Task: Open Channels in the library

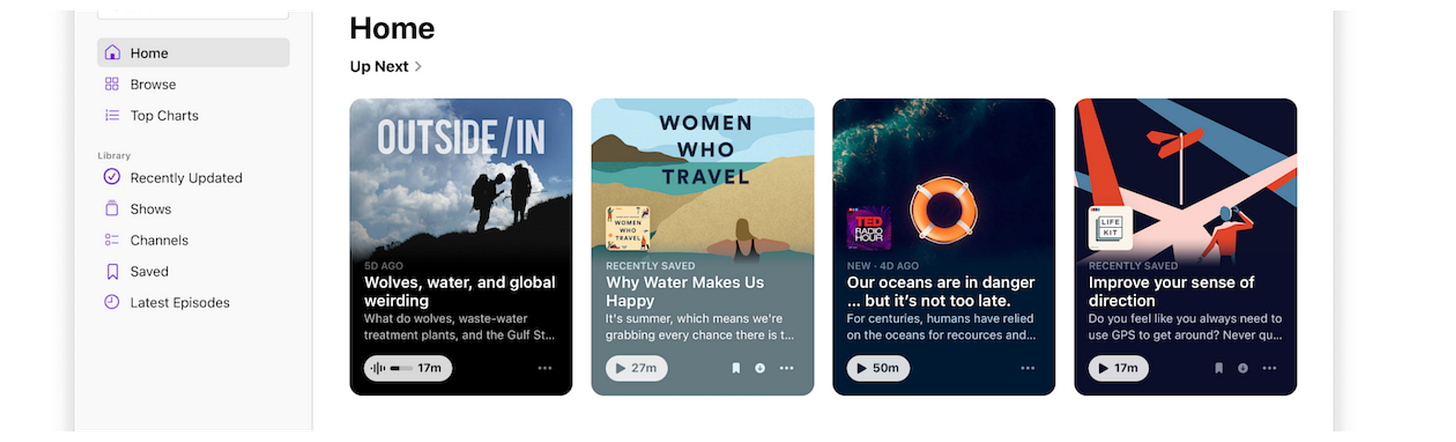Action: (x=158, y=240)
